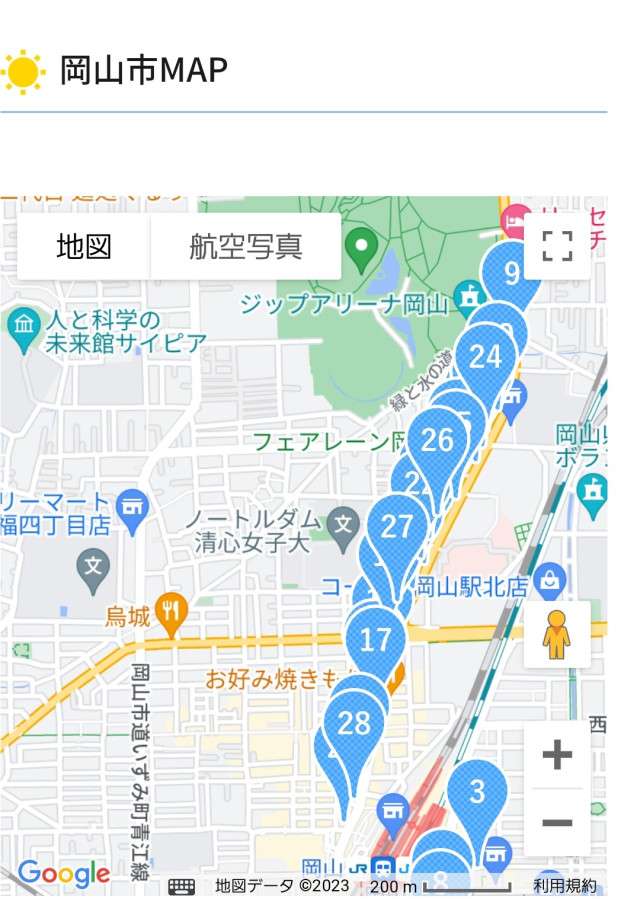Select map marker number 26
This screenshot has width=640, height=899.
pos(438,439)
